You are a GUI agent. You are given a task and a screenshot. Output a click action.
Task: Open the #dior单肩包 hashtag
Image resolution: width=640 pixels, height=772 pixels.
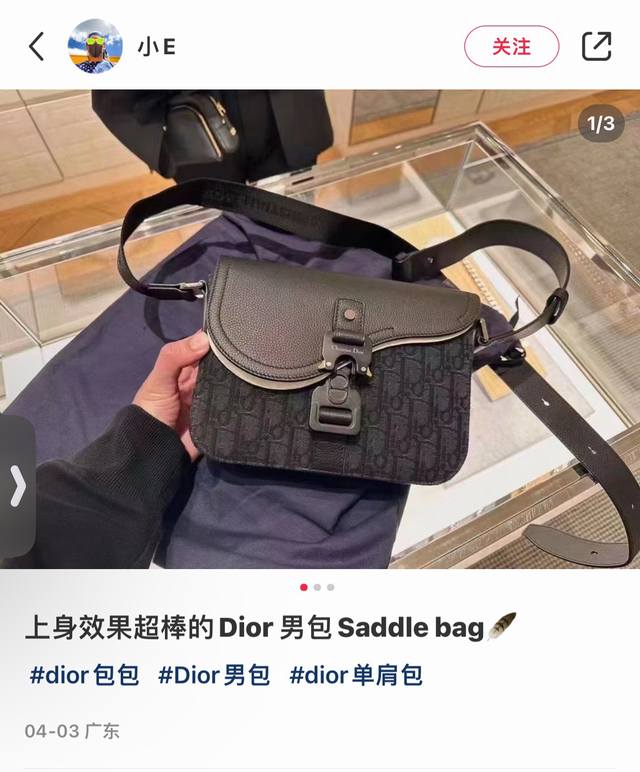coord(356,675)
